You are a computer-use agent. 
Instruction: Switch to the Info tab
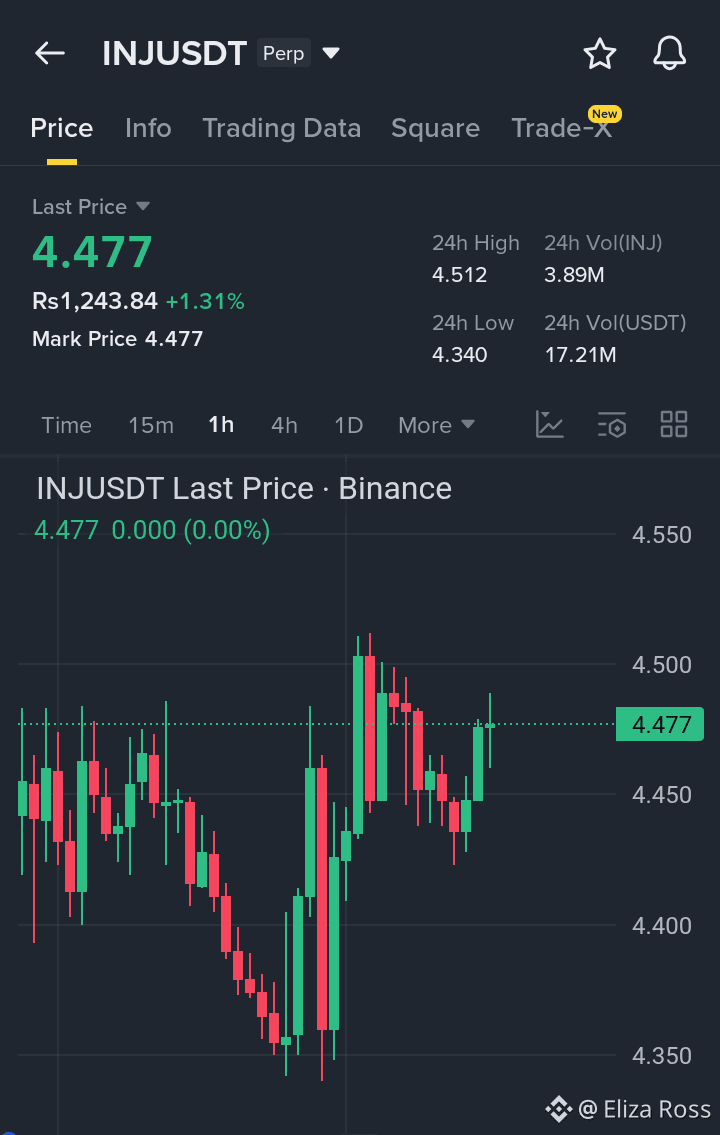(148, 128)
